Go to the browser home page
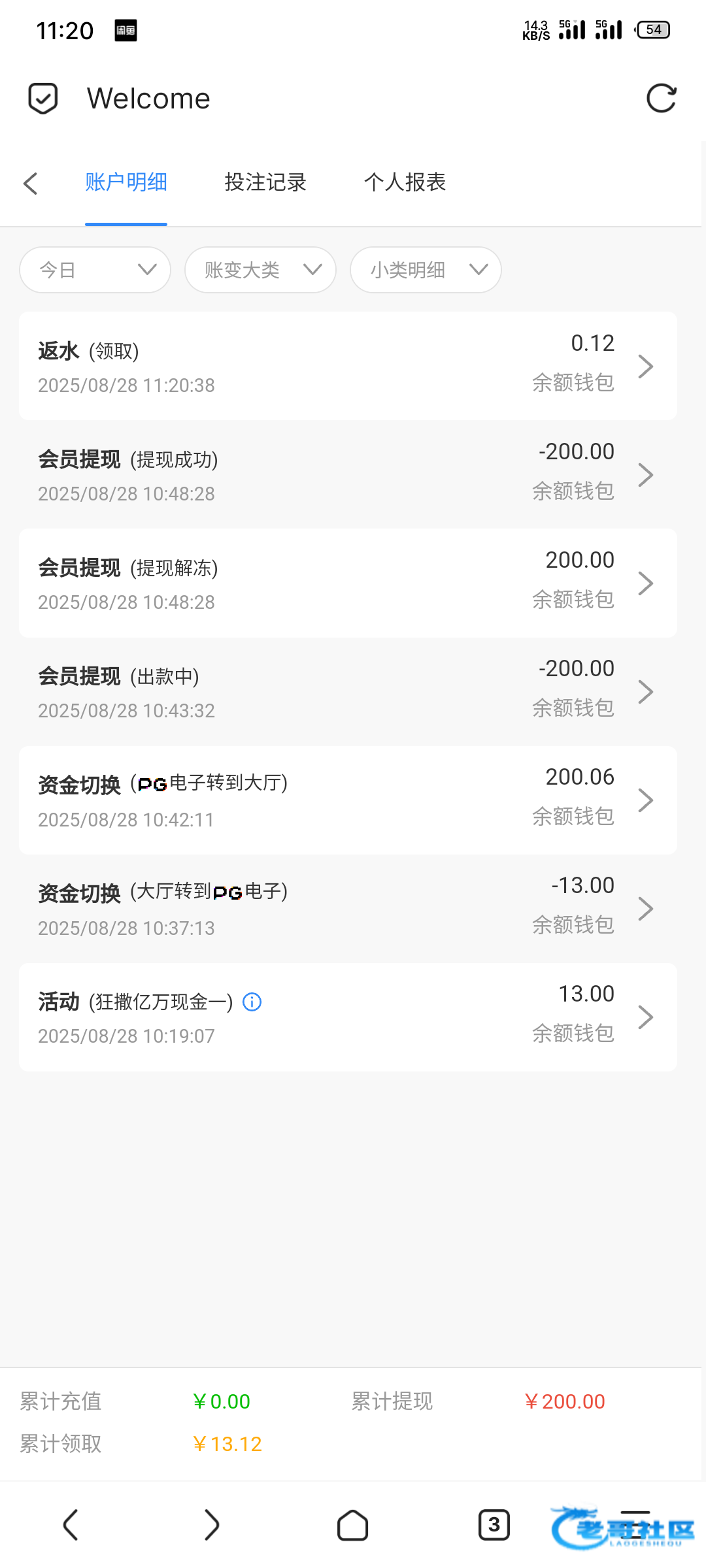Image resolution: width=706 pixels, height=1568 pixels. tap(352, 1526)
